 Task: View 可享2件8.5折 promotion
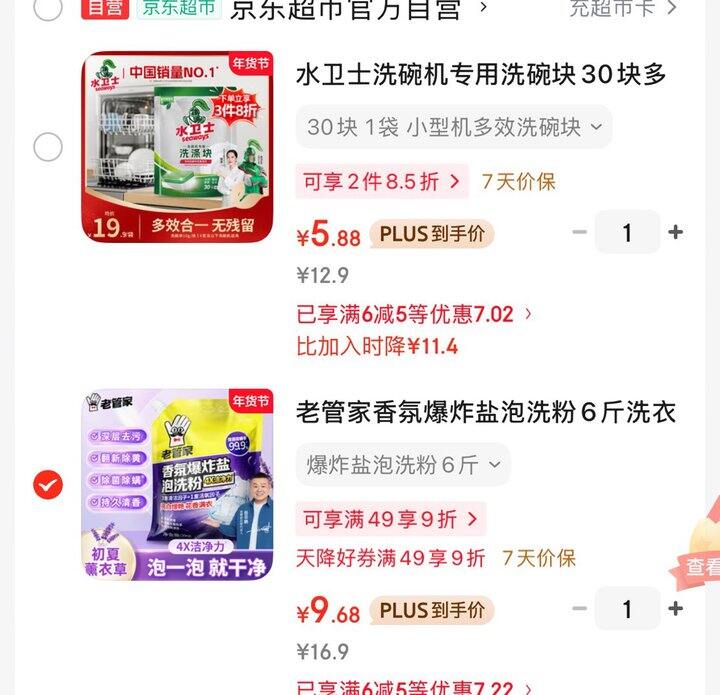[x=382, y=181]
